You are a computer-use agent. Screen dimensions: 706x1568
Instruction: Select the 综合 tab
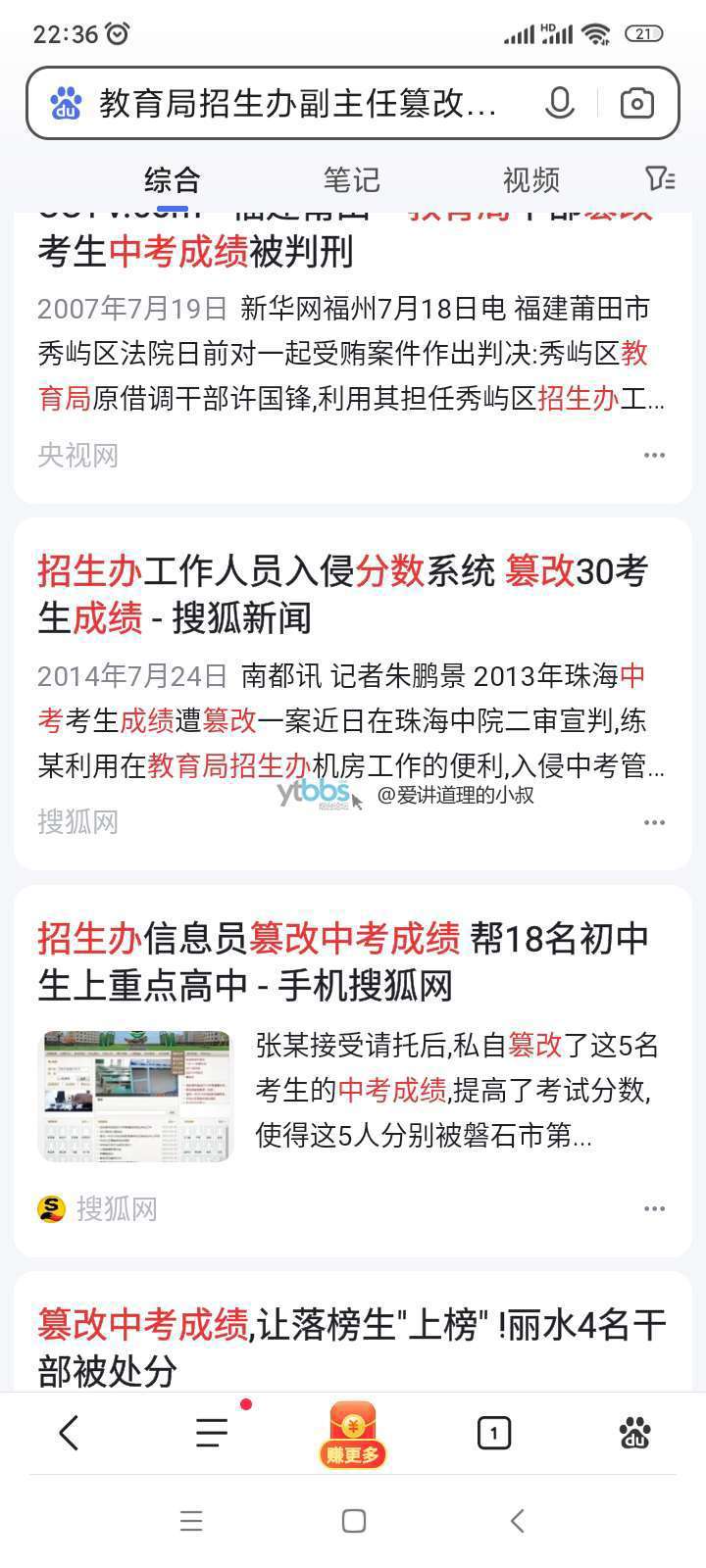tap(173, 179)
